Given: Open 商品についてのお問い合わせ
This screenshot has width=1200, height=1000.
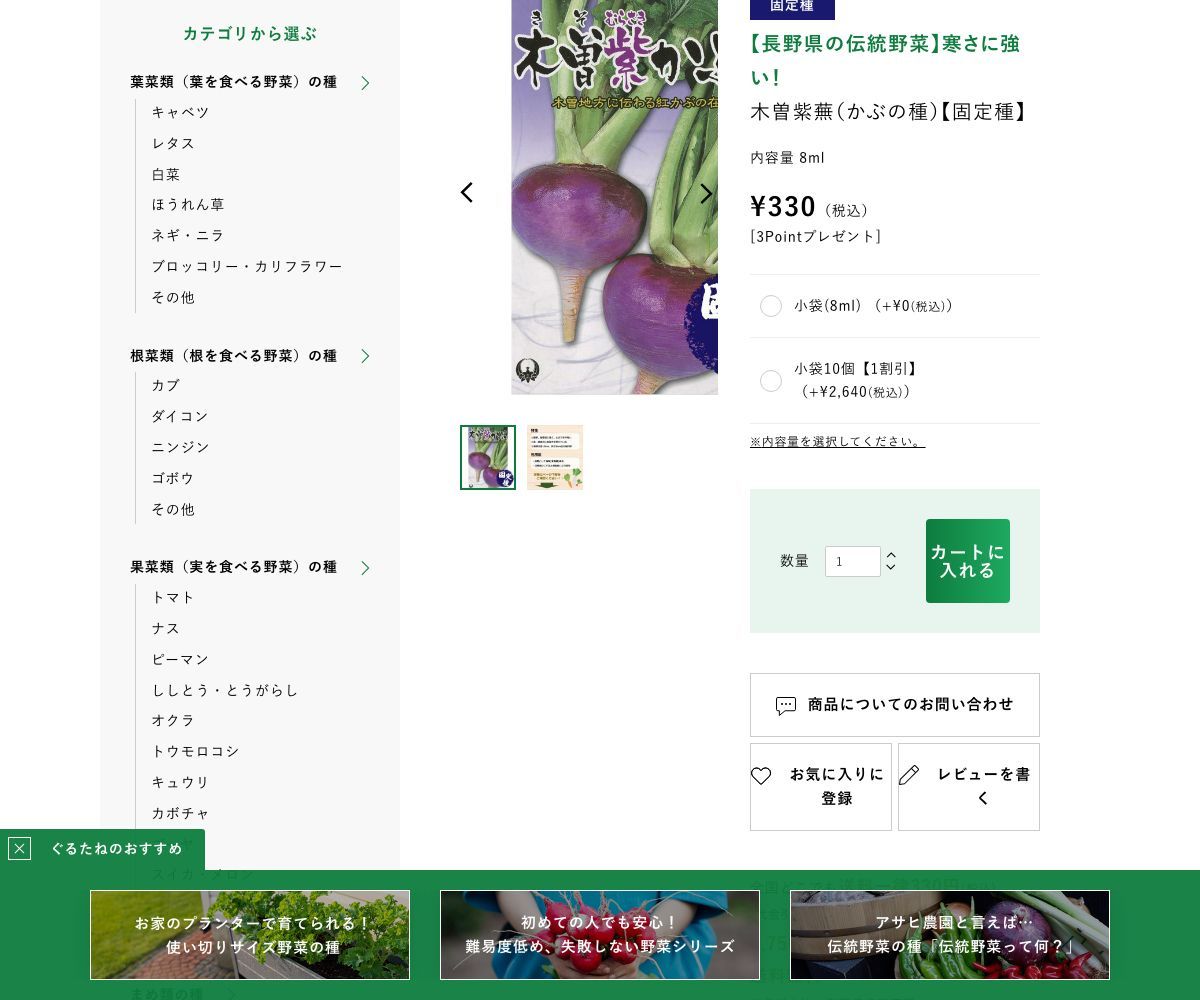Looking at the screenshot, I should click(x=894, y=705).
